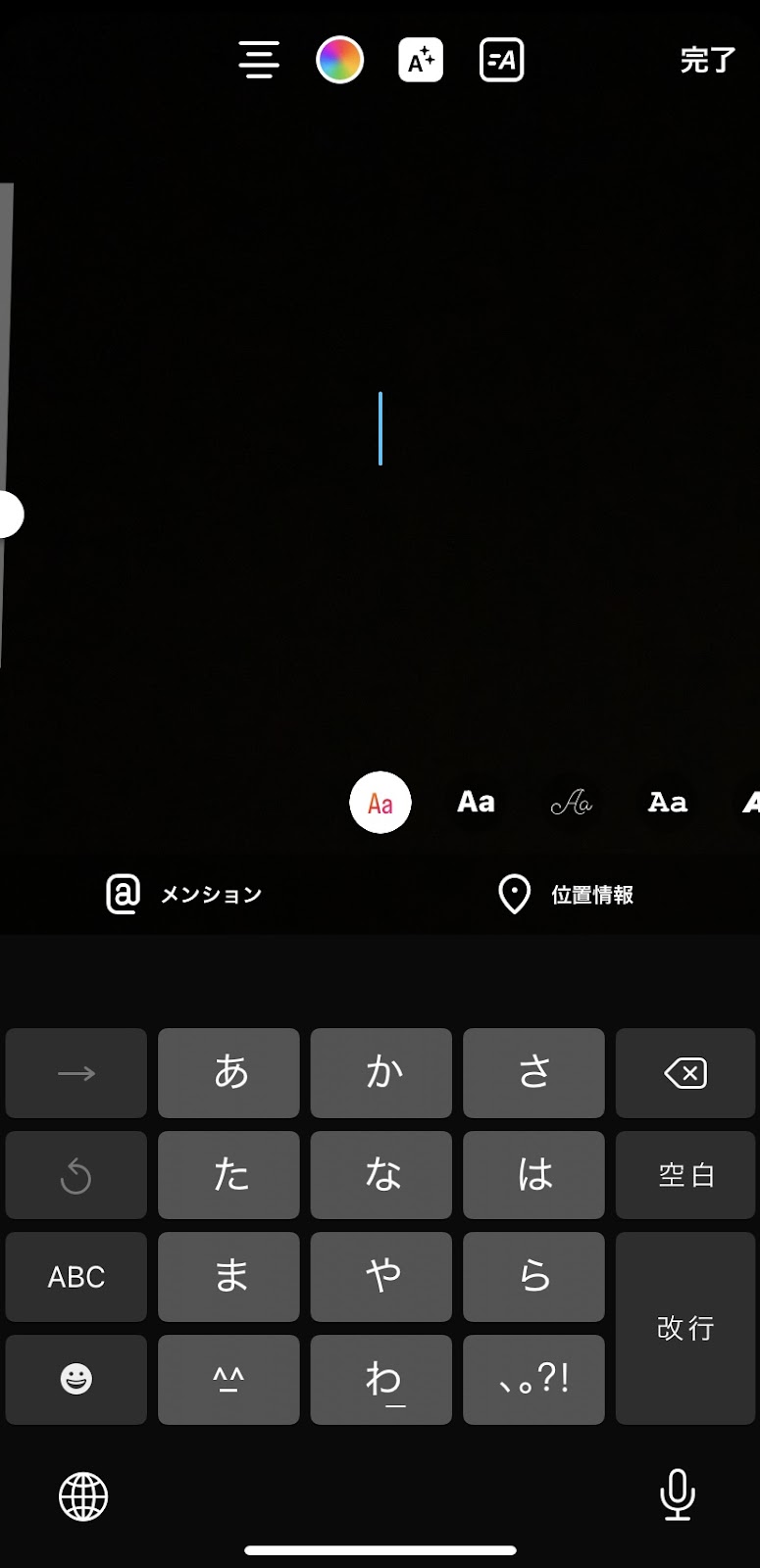Tap the text size slider handle

click(8, 514)
